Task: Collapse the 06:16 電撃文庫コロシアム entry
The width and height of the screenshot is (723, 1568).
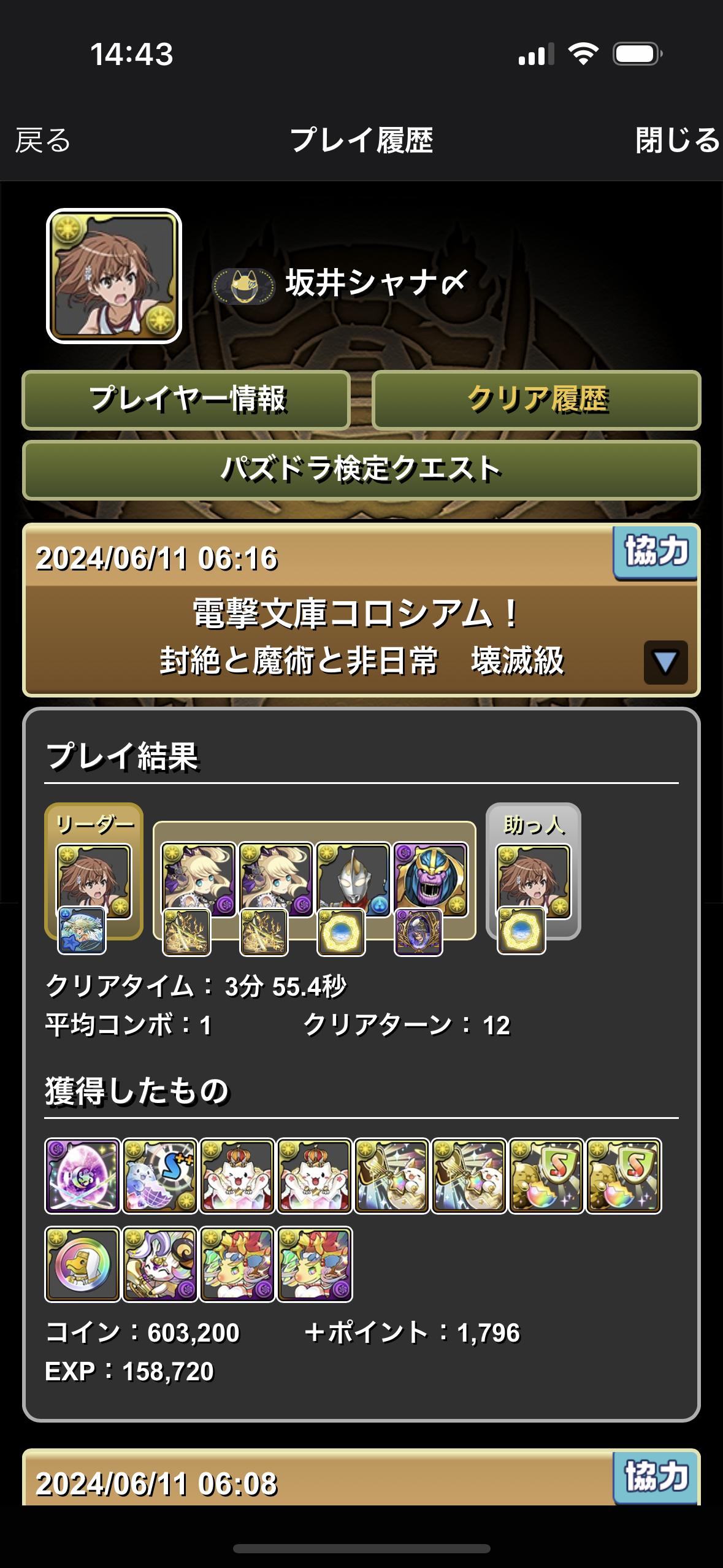Action: tap(665, 662)
